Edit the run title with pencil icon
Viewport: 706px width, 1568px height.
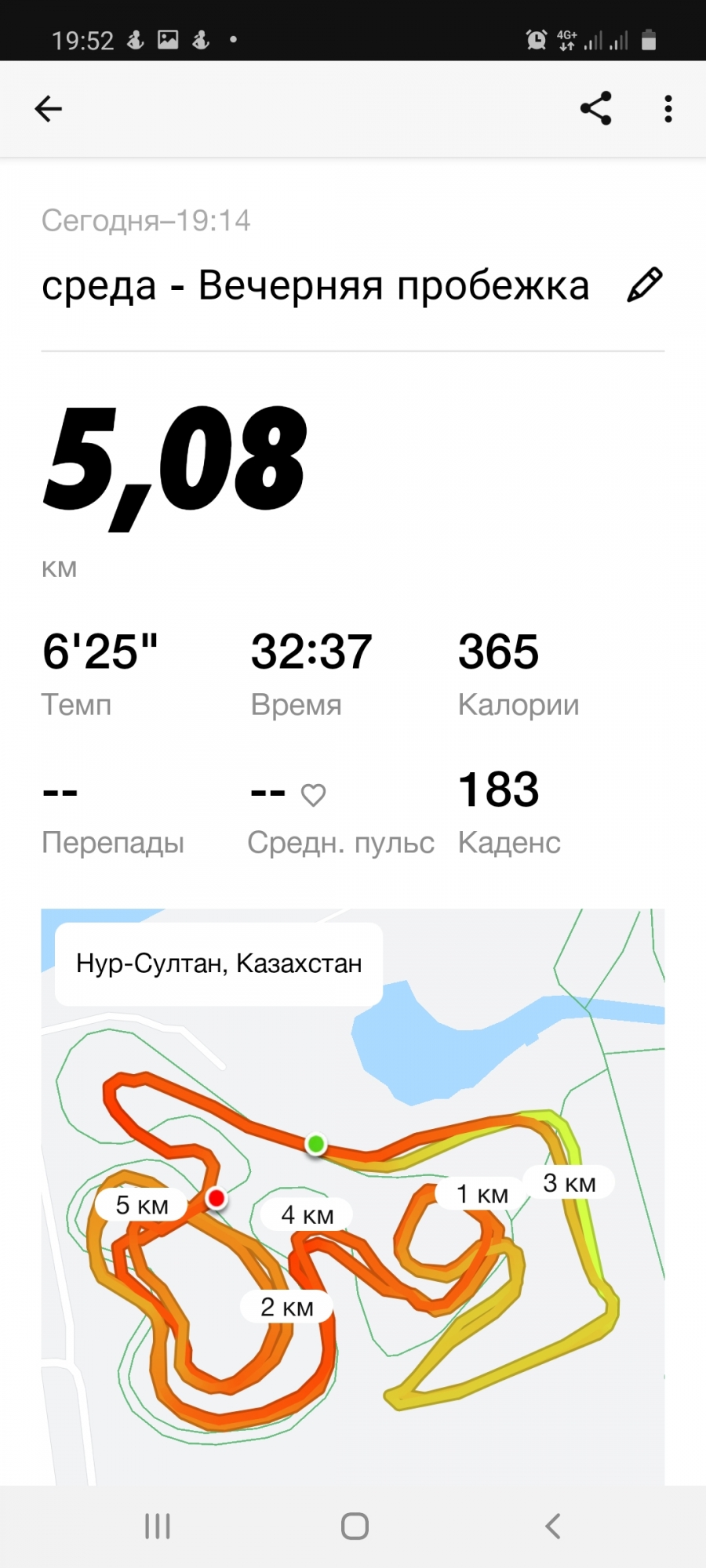click(x=645, y=285)
